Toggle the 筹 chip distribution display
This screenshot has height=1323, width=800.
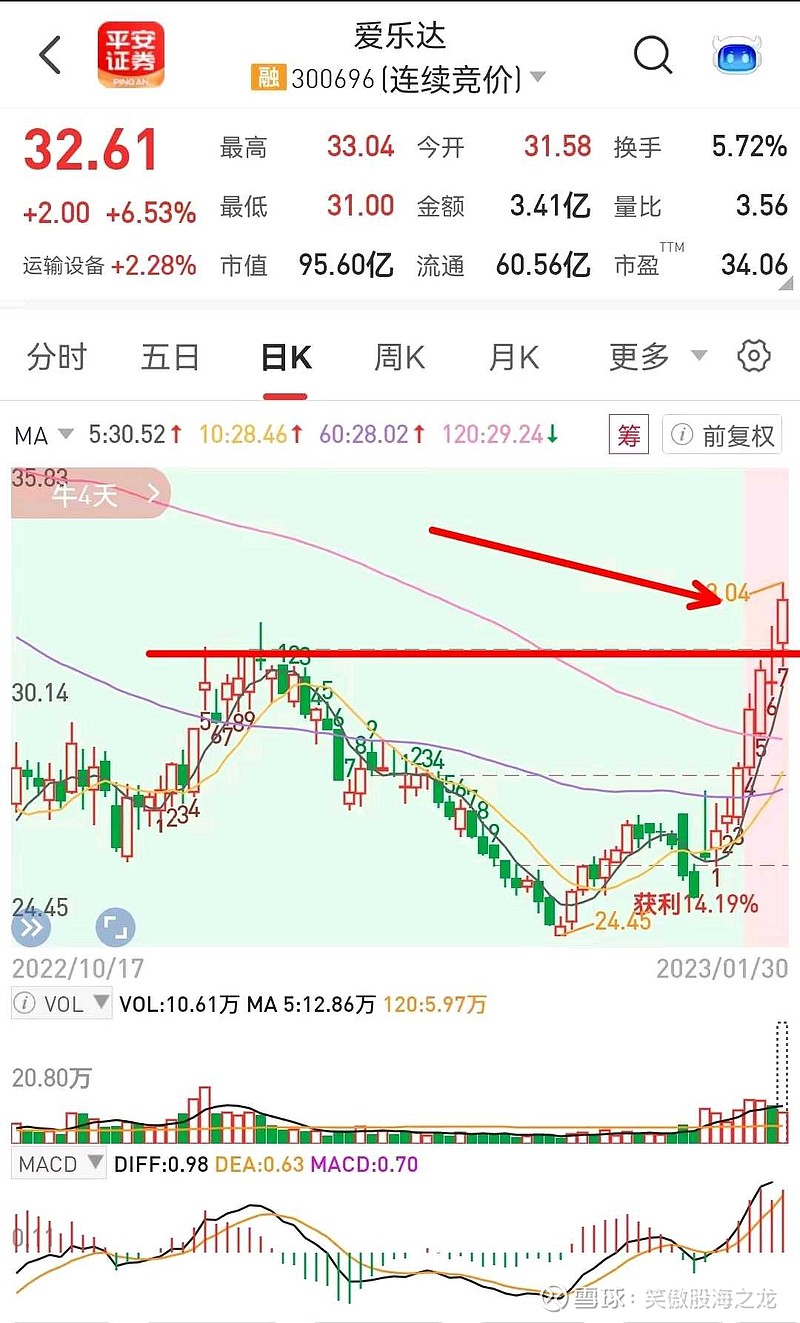click(x=628, y=434)
